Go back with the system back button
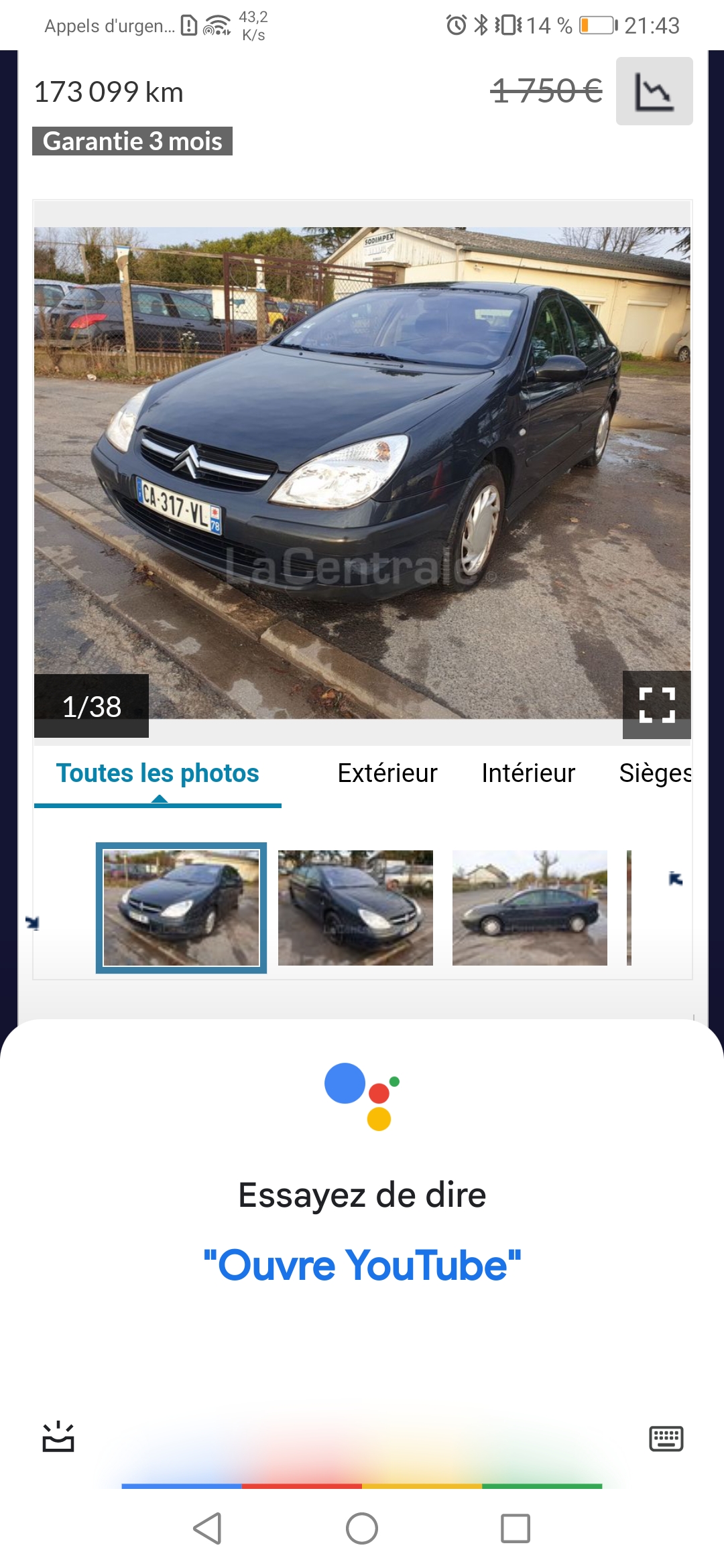 [x=207, y=1528]
